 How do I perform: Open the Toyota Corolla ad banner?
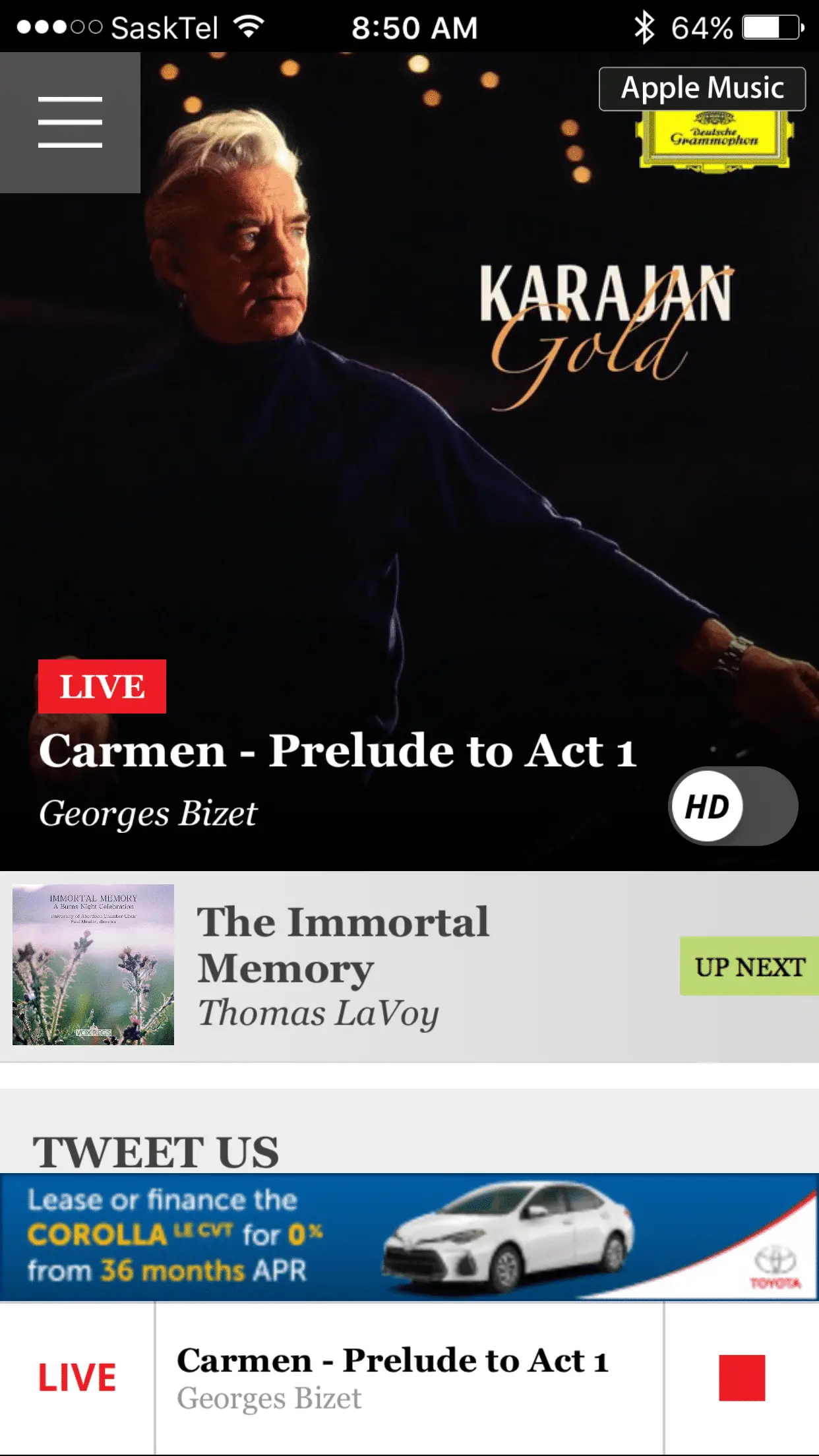pyautogui.click(x=409, y=1237)
